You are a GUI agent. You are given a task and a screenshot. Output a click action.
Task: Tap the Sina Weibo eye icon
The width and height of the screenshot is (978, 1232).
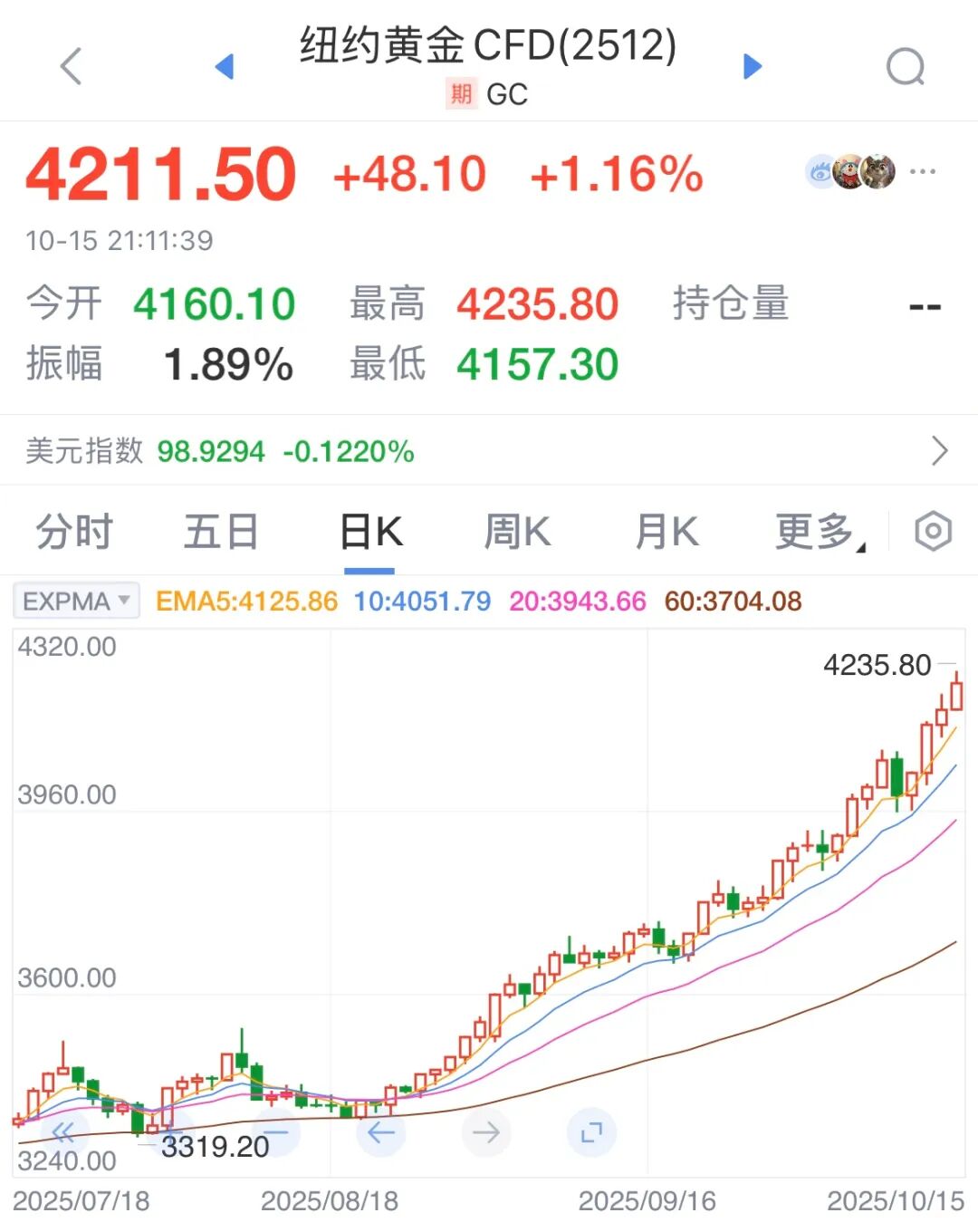(x=820, y=170)
